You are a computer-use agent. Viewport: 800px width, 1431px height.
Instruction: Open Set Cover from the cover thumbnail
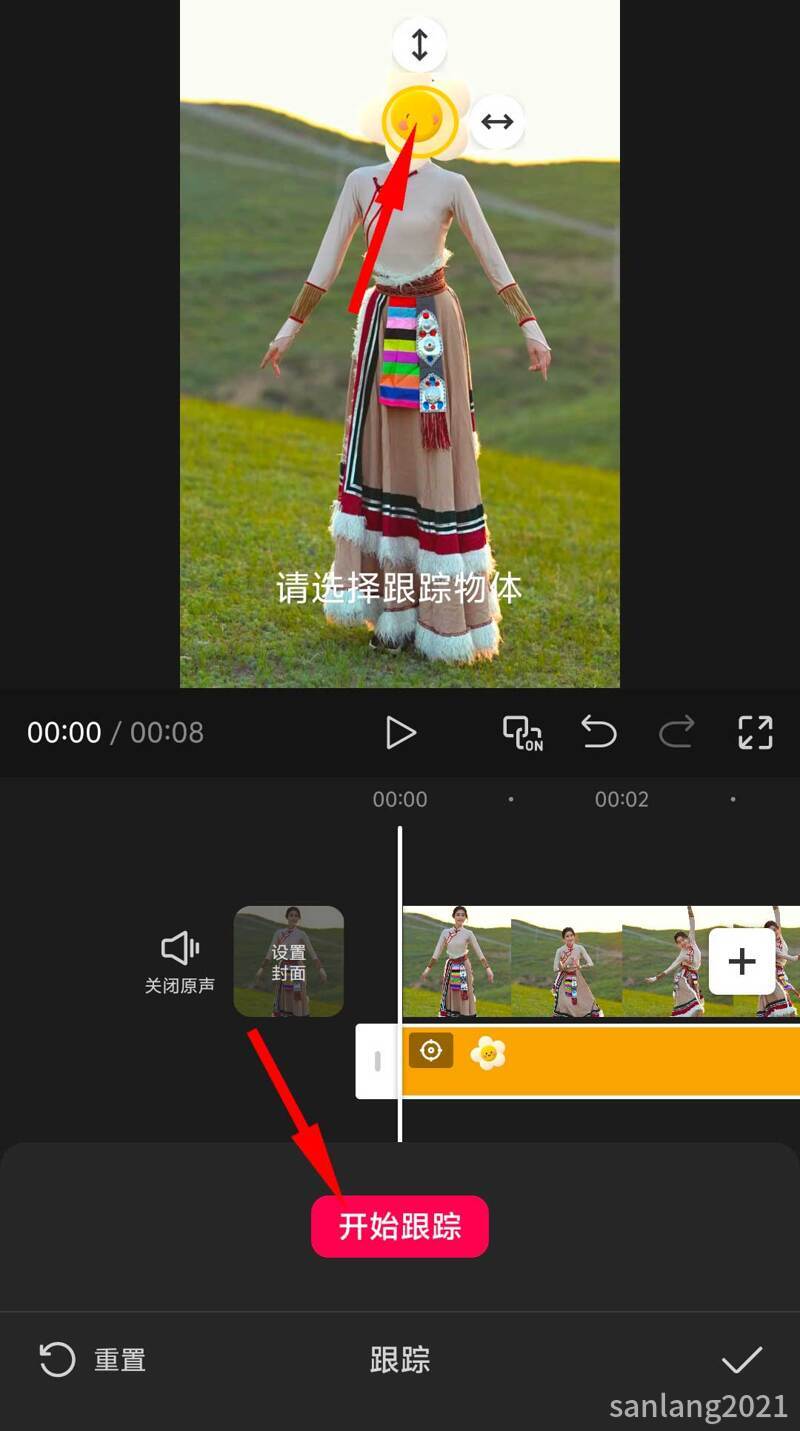point(288,961)
